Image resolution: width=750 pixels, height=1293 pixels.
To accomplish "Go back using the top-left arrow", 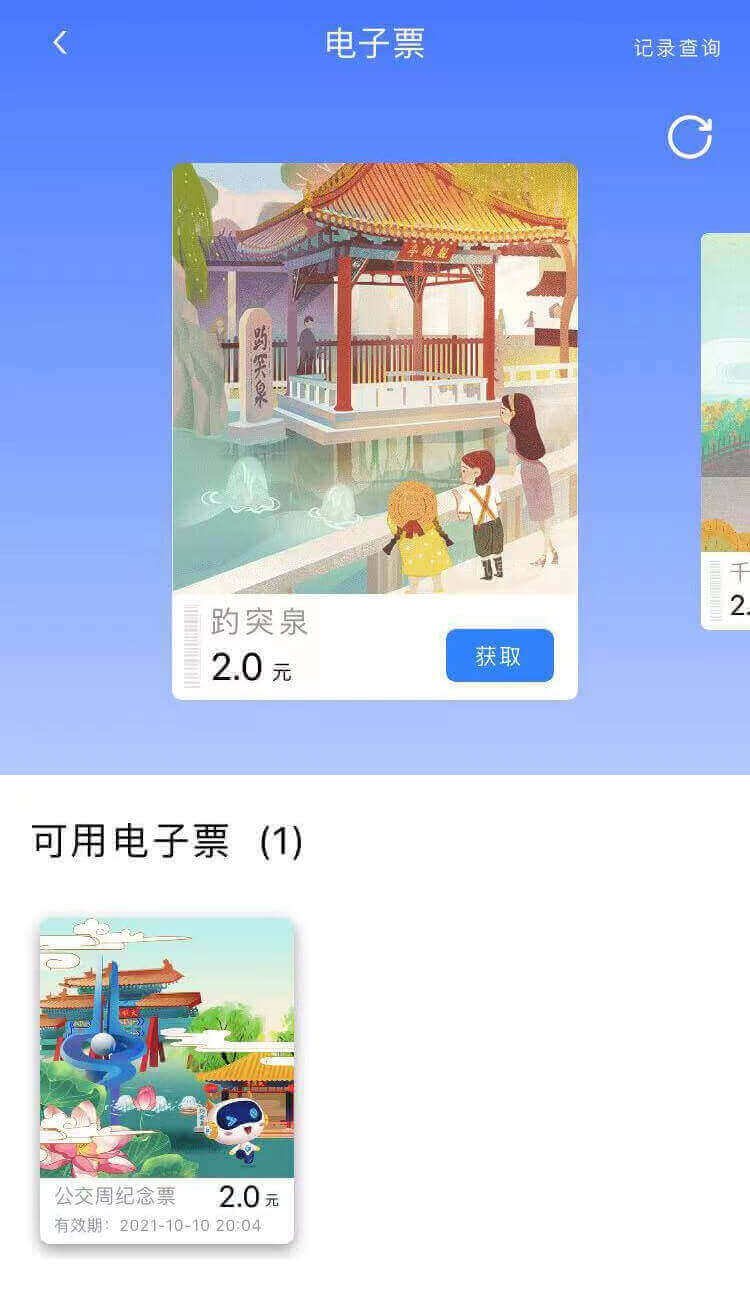I will [60, 43].
